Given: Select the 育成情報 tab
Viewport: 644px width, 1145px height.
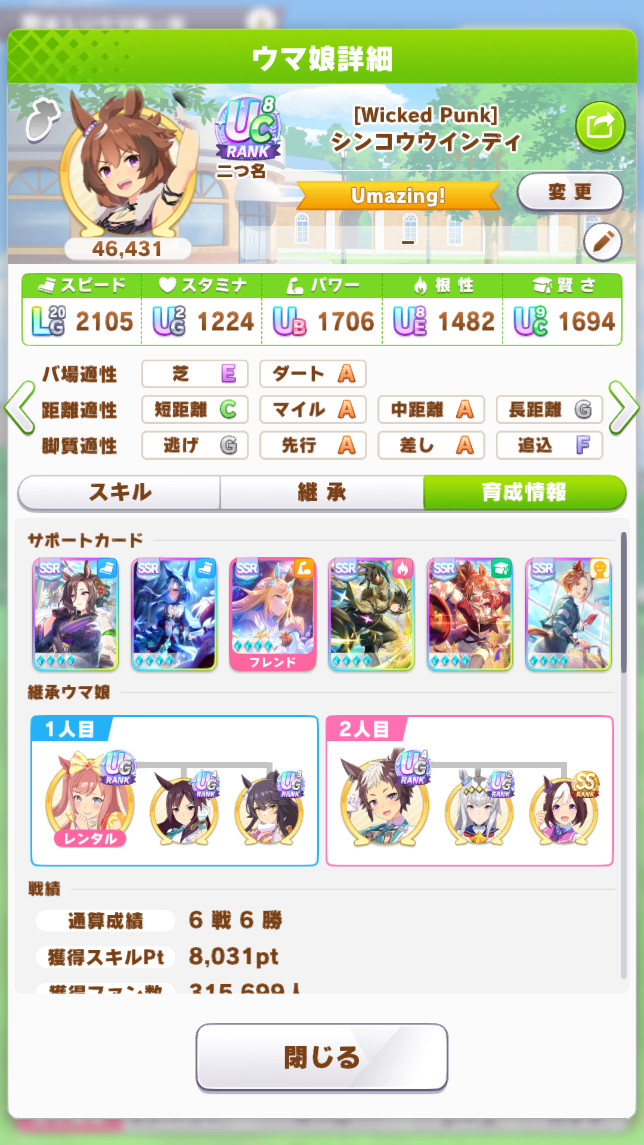Looking at the screenshot, I should click(524, 492).
